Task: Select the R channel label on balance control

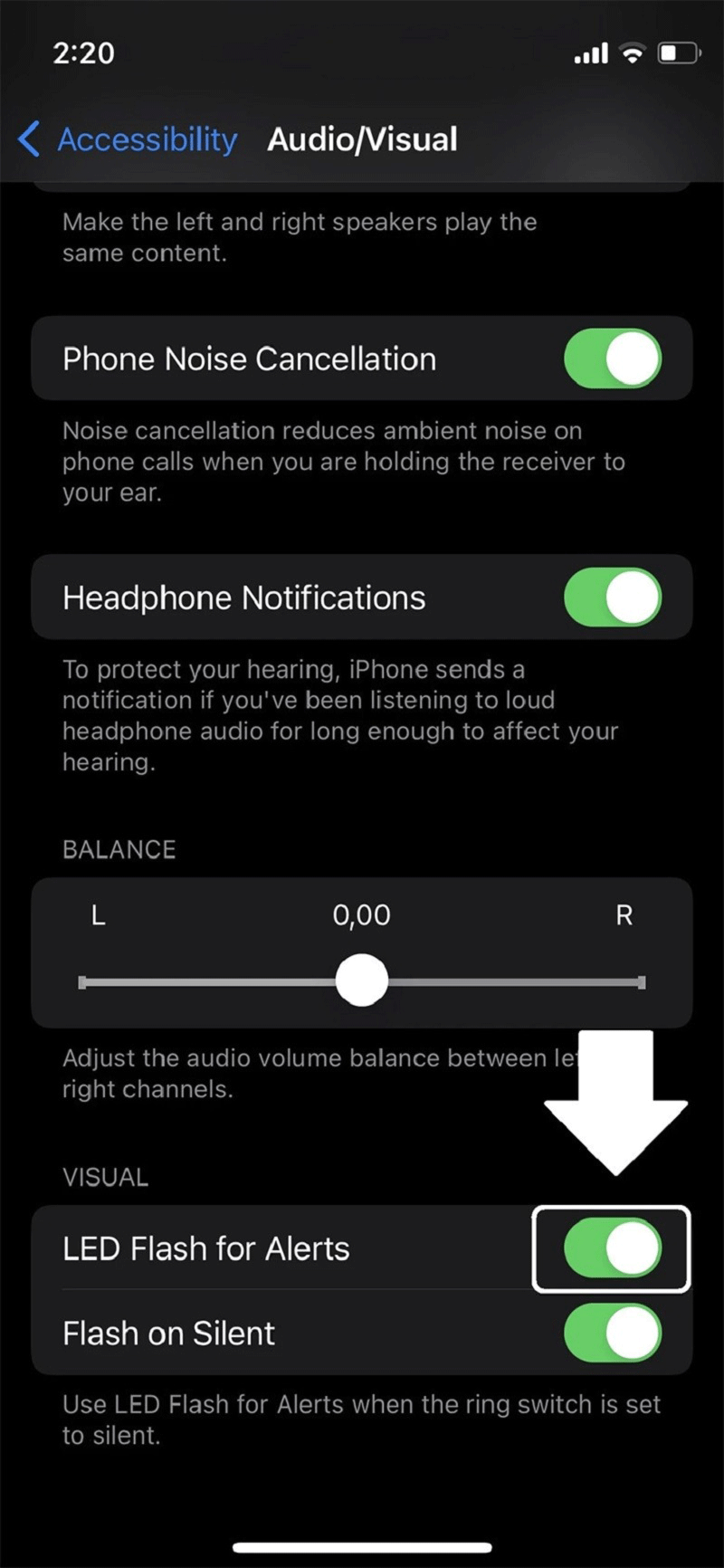Action: pos(624,915)
